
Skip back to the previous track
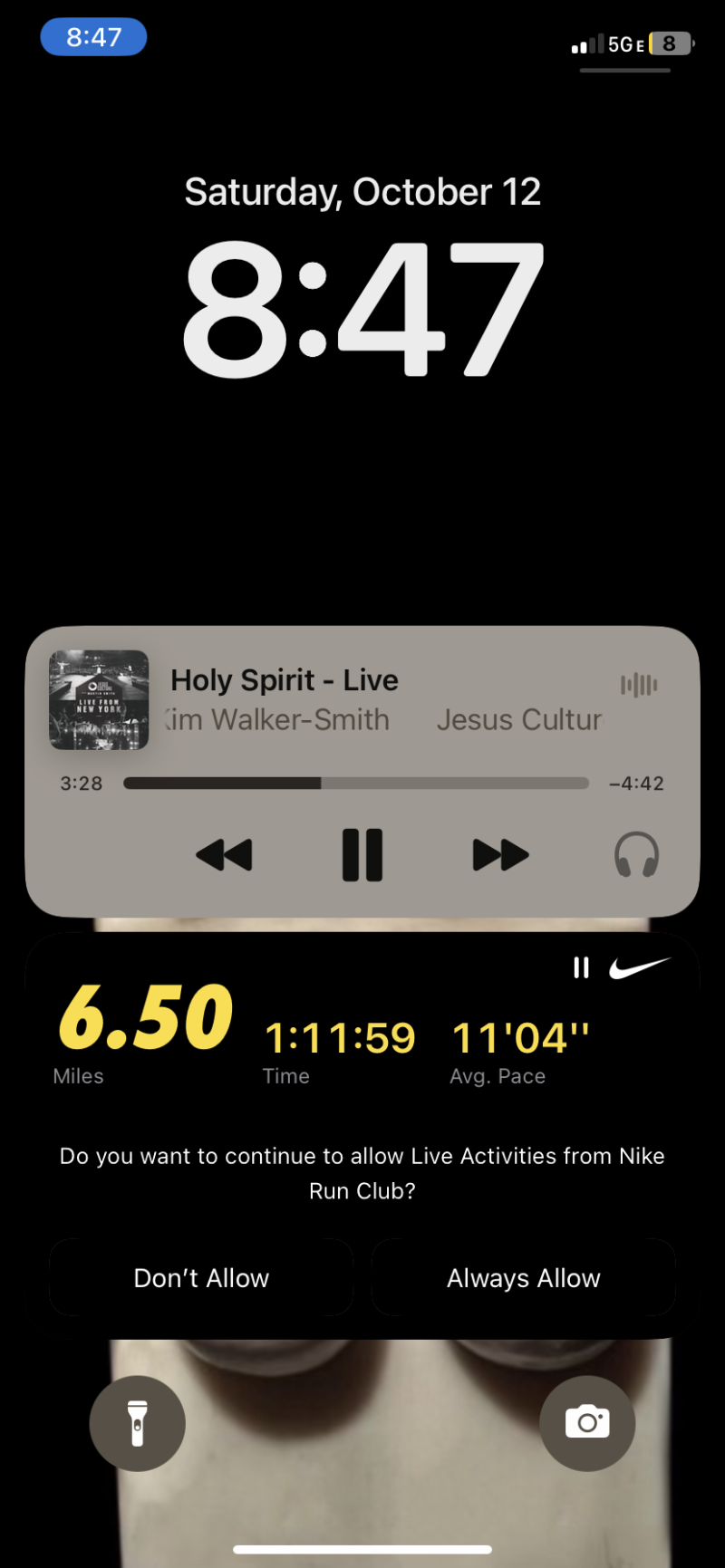point(224,855)
